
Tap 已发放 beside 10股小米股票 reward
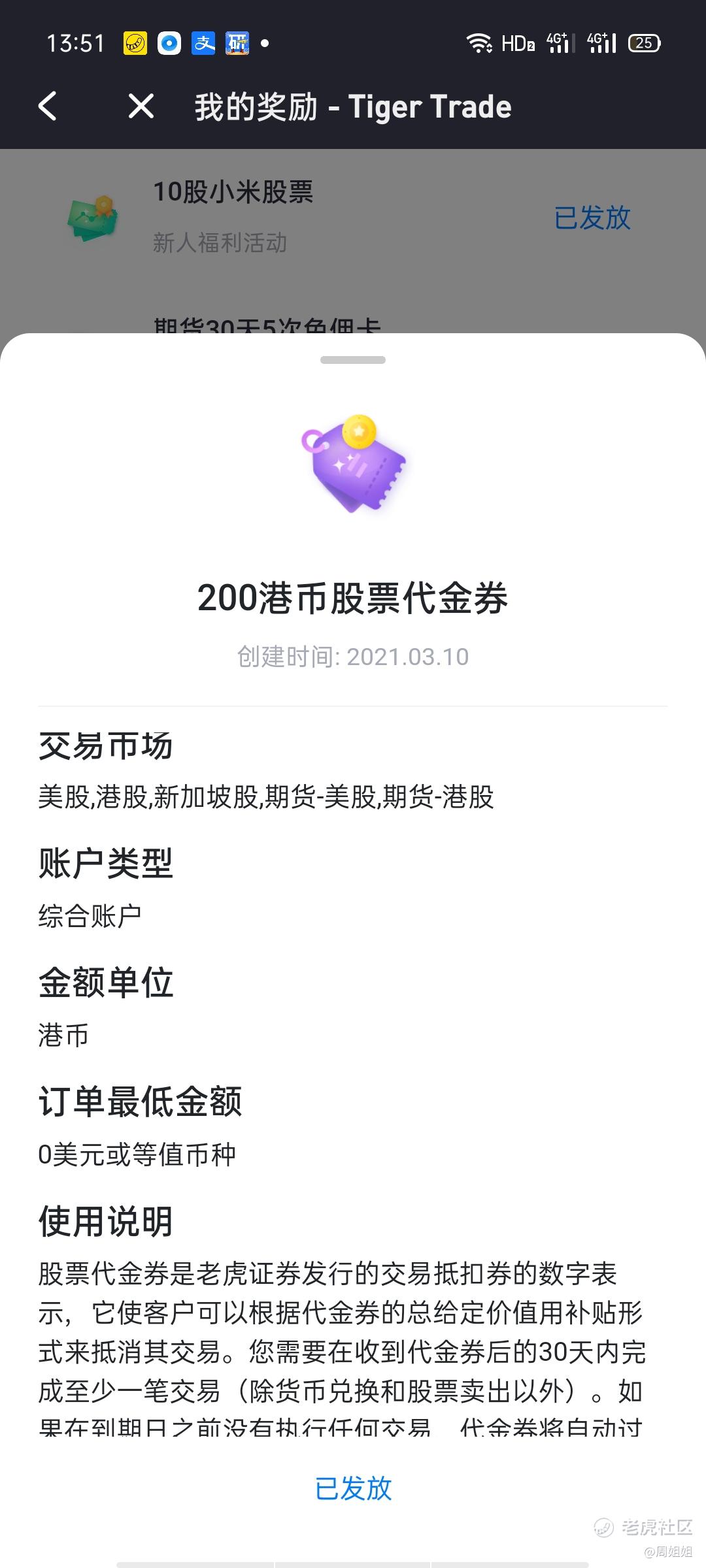coord(592,218)
